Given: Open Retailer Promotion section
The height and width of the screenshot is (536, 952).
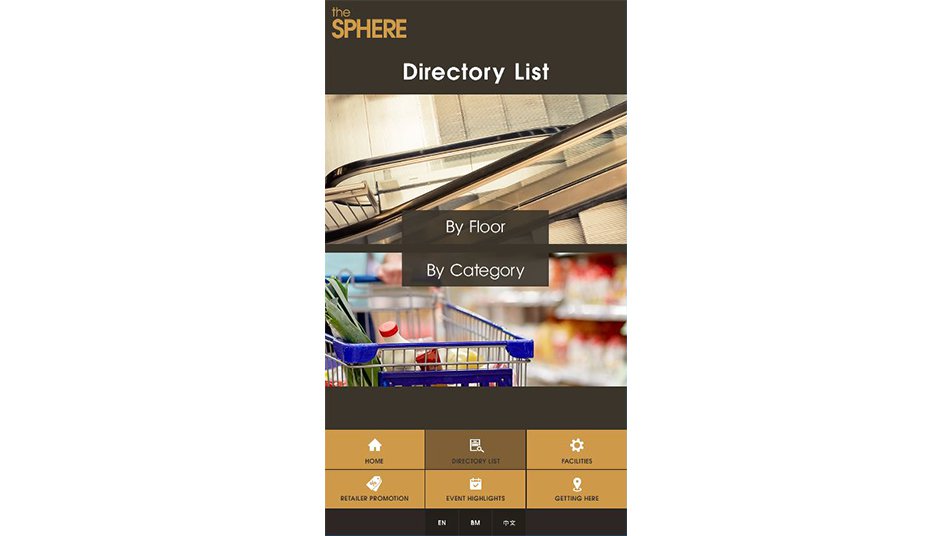Looking at the screenshot, I should (x=374, y=489).
